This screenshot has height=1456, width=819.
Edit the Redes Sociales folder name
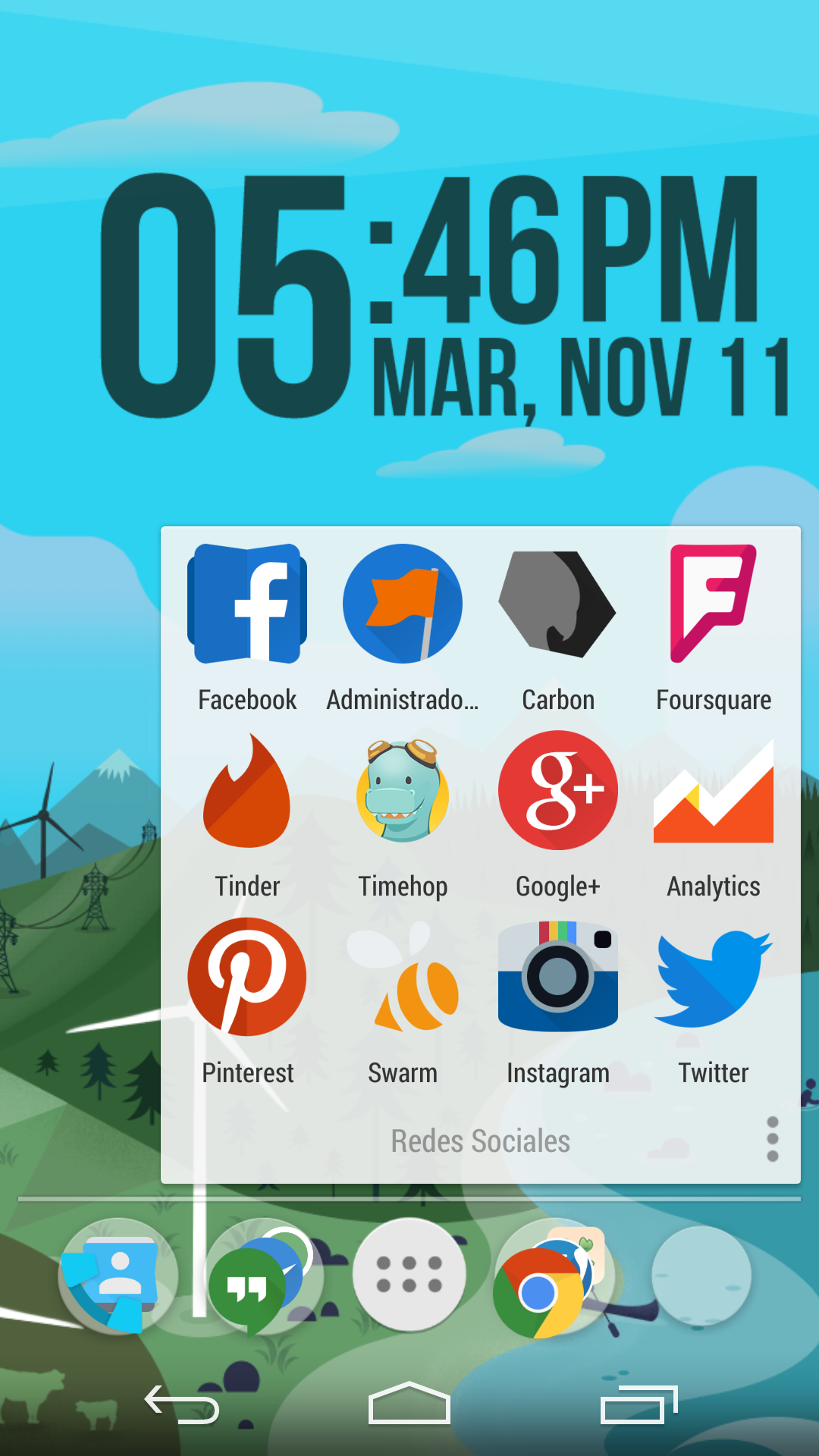480,1141
